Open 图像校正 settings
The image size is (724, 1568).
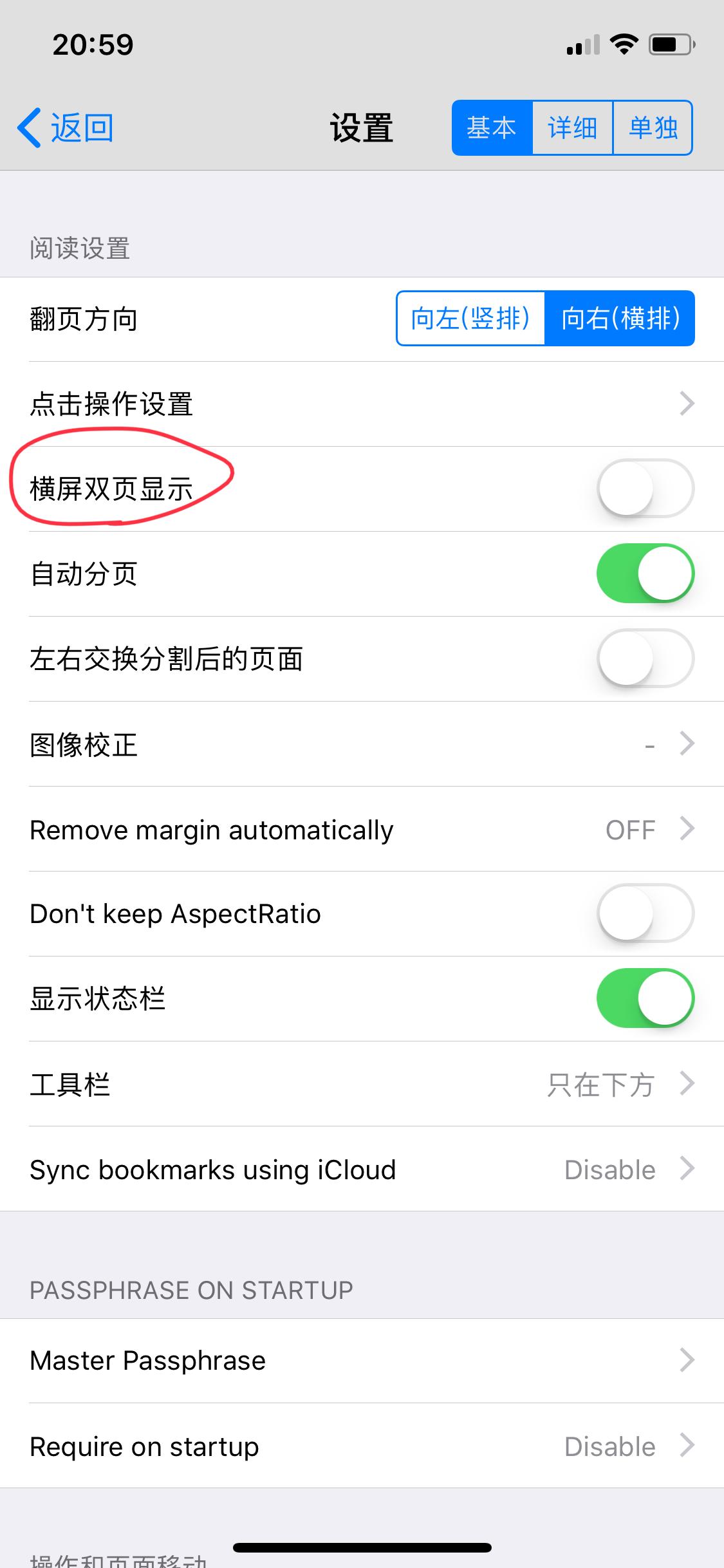tap(362, 744)
